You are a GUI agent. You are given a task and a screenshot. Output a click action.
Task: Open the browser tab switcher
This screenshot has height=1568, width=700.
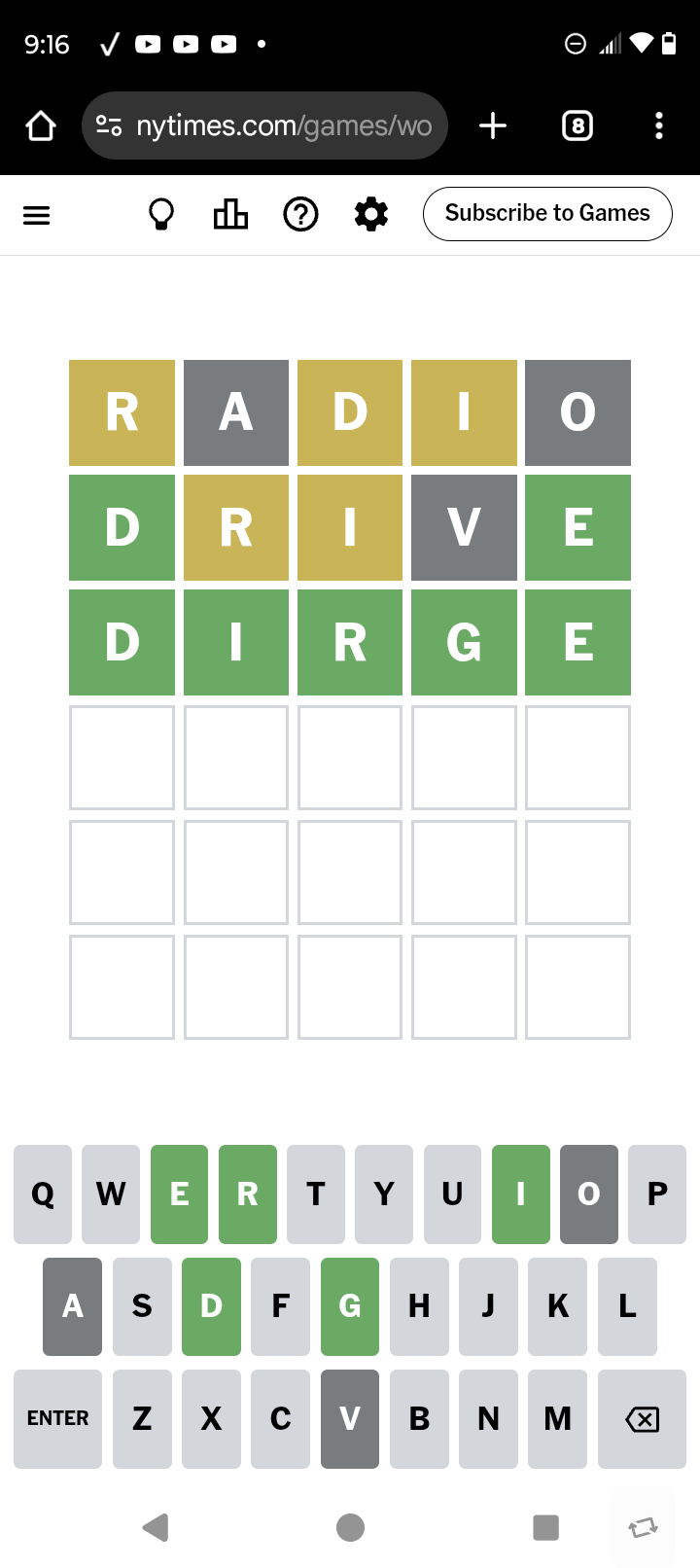[577, 125]
